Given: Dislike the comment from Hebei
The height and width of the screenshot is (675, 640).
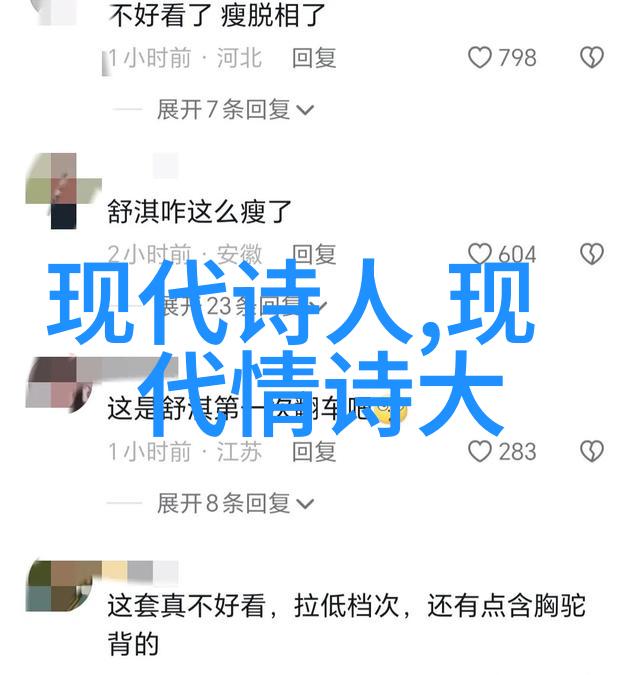Looking at the screenshot, I should pos(592,58).
